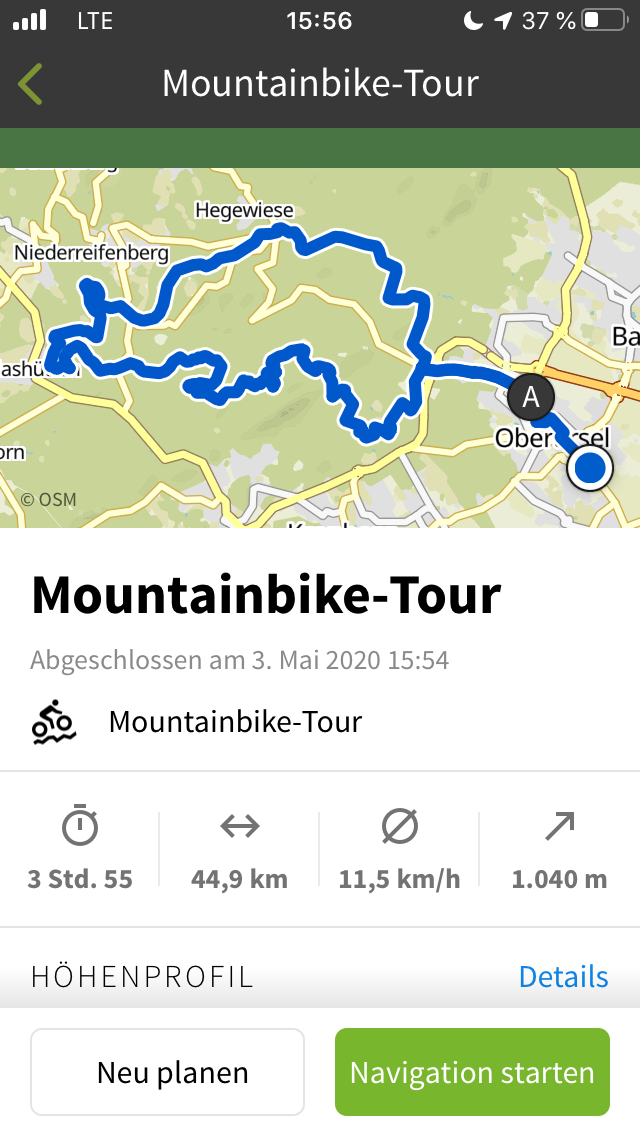This screenshot has width=640, height=1136.
Task: Tap the Neu planen button
Action: pos(167,1072)
